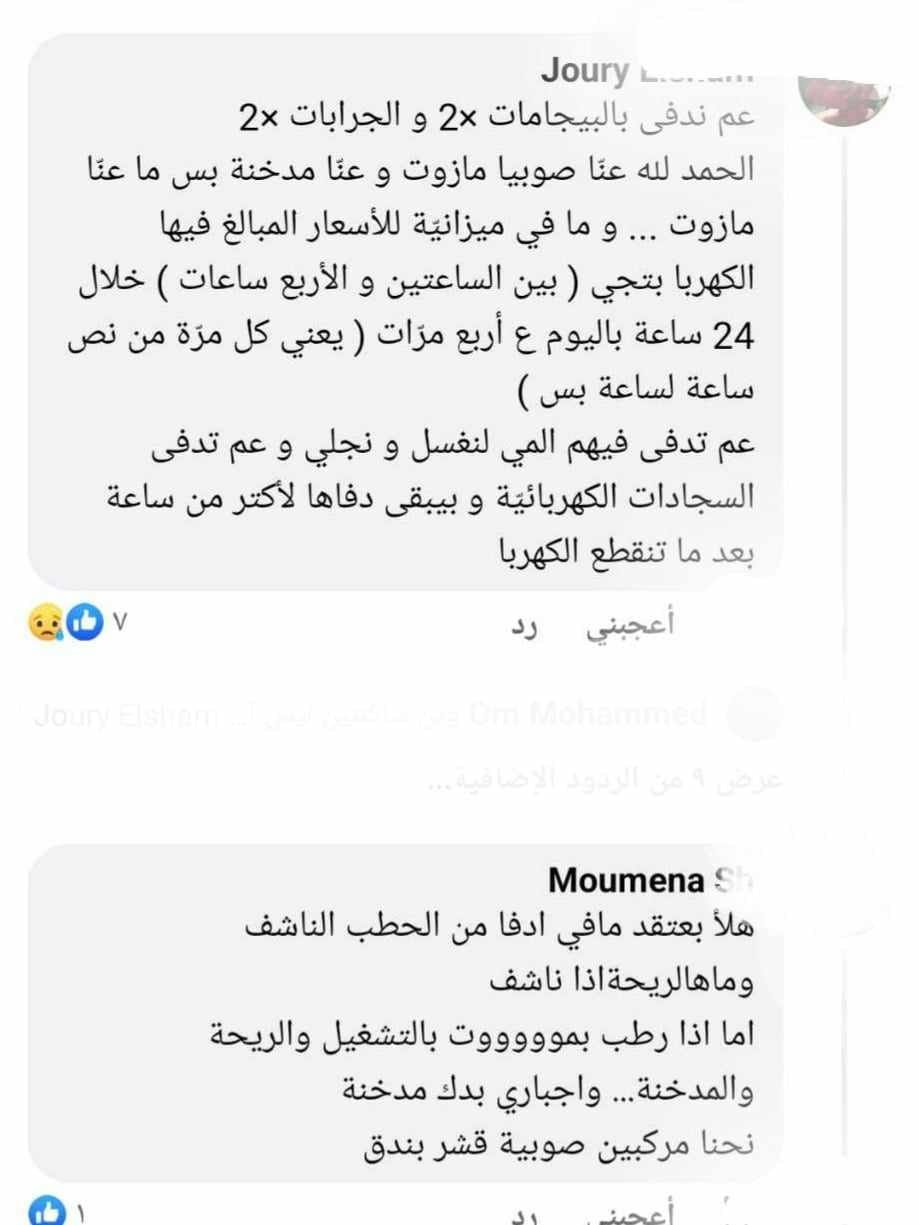Like Joury's comment via أعجبني
Image resolution: width=919 pixels, height=1225 pixels.
click(x=644, y=625)
